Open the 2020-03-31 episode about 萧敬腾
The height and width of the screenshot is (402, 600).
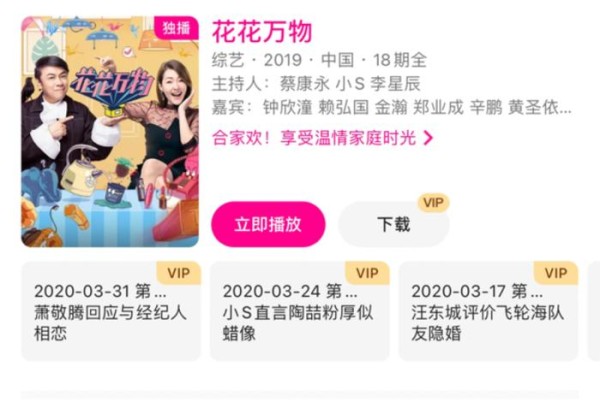[111, 312]
